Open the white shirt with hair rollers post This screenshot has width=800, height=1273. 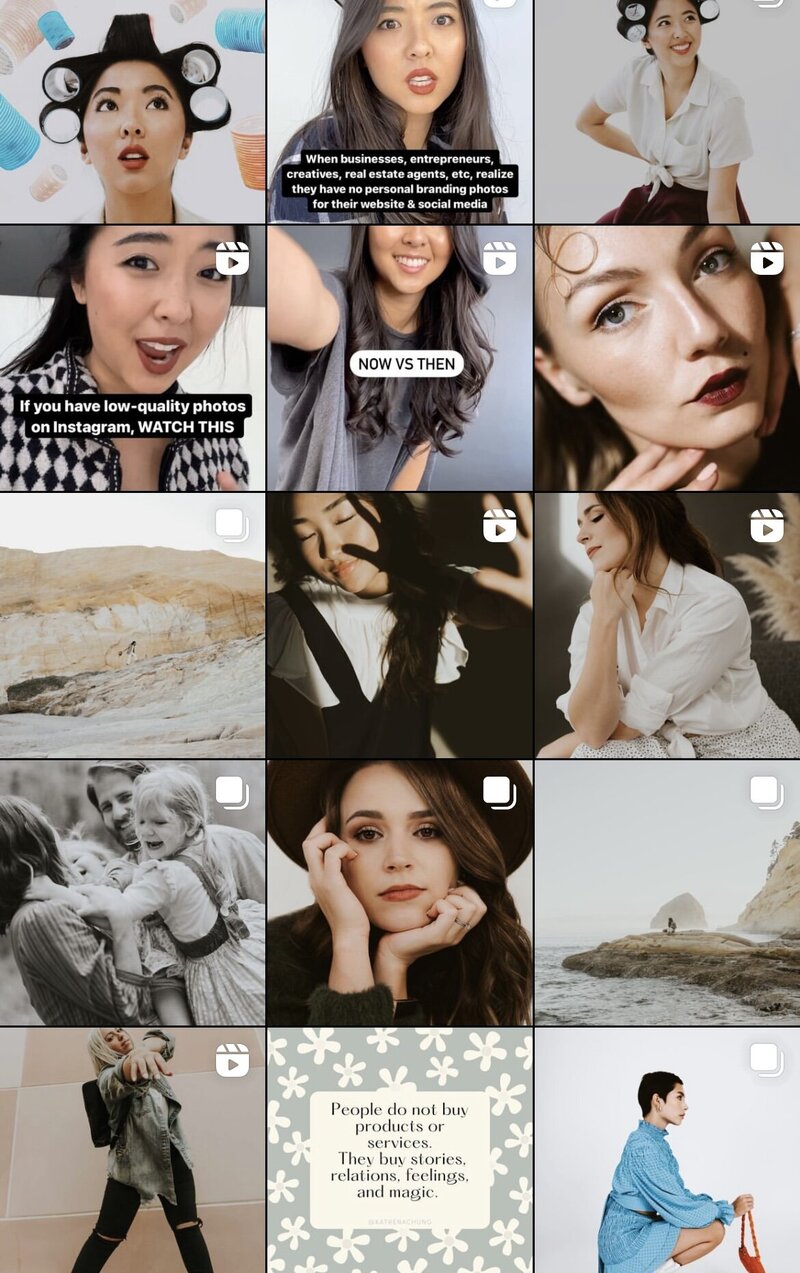pos(667,110)
